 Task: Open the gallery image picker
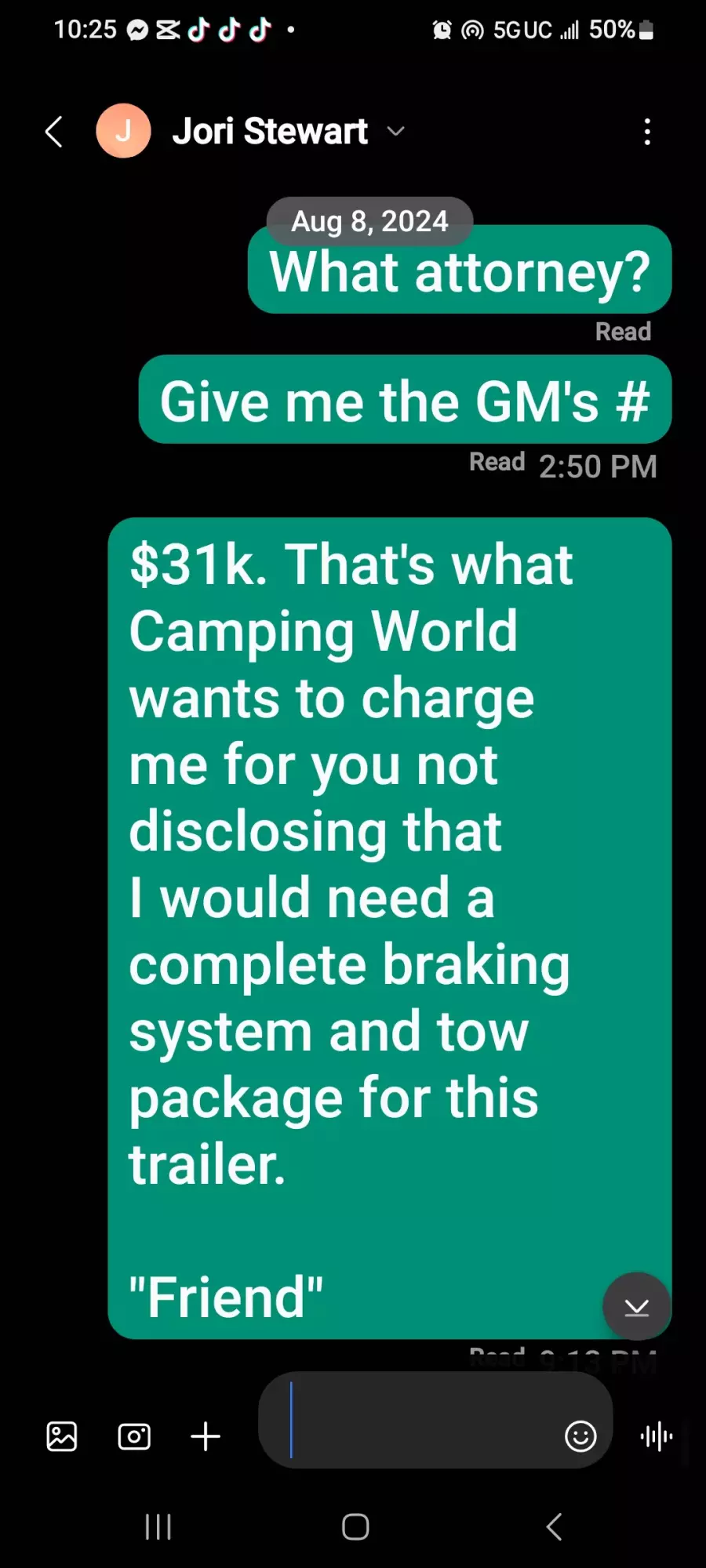pos(62,1436)
